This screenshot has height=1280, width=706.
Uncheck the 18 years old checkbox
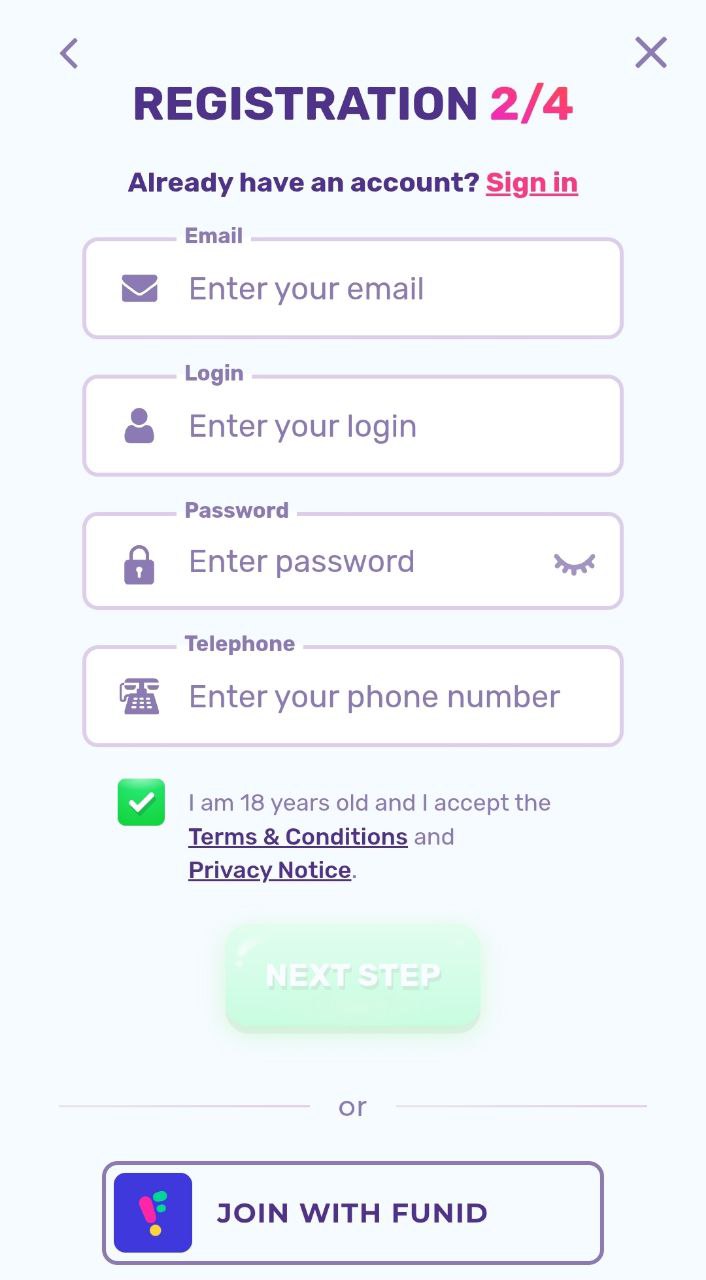pyautogui.click(x=141, y=802)
